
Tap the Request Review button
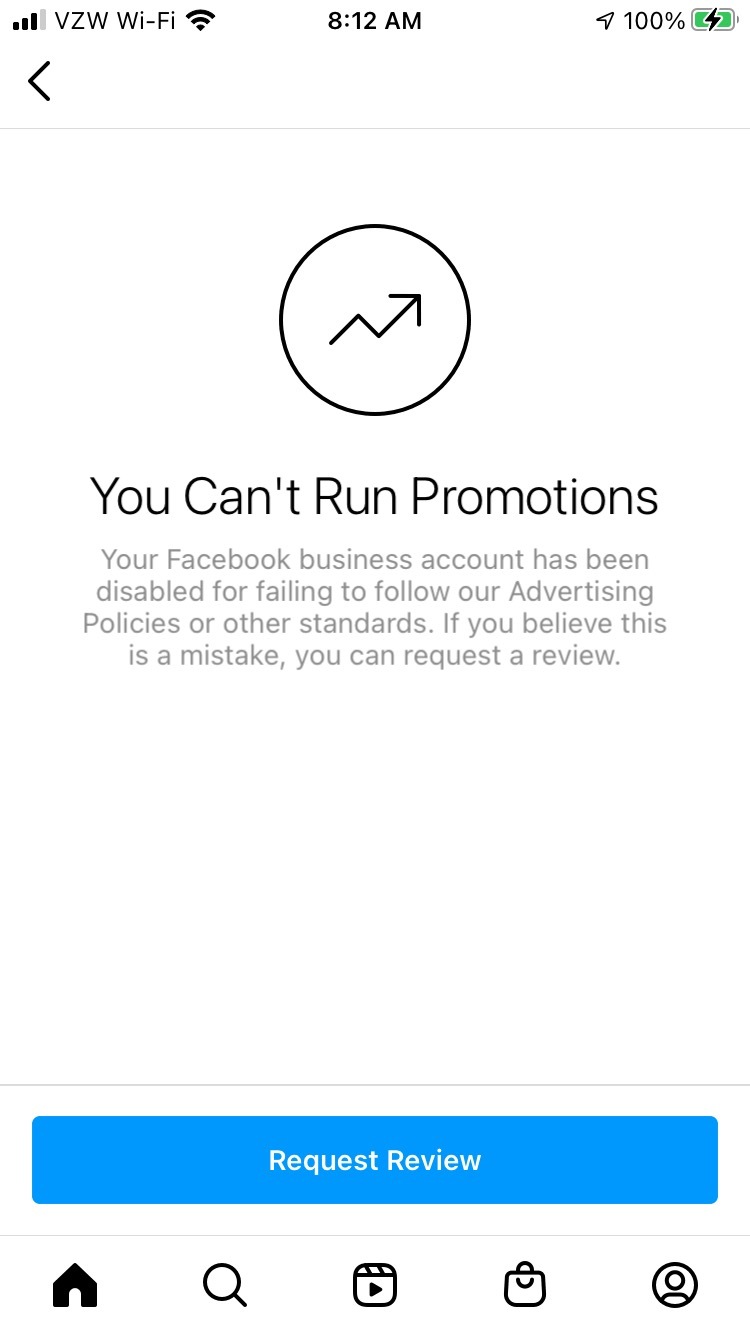(x=375, y=1160)
